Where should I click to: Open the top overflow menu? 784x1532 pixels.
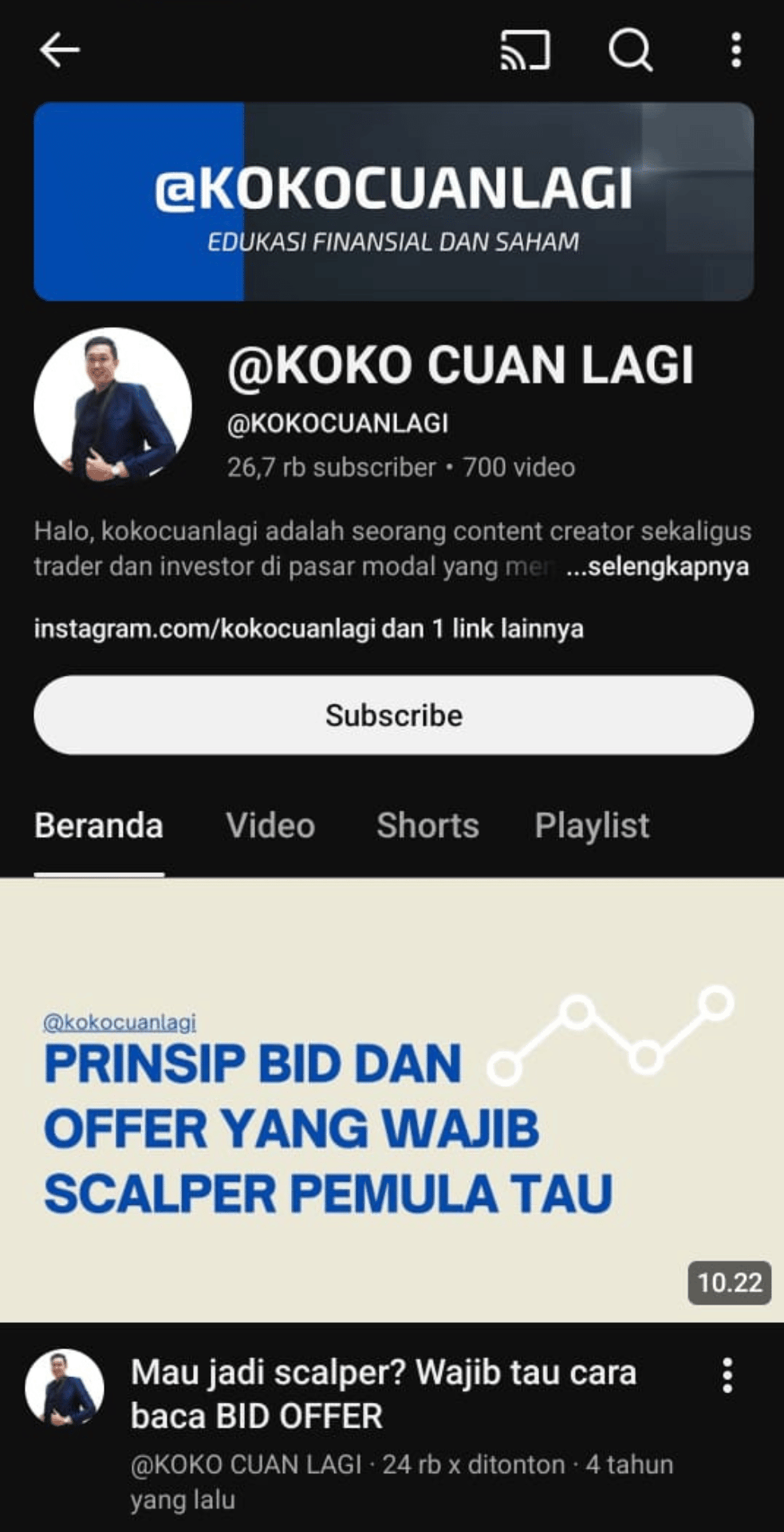click(x=736, y=50)
